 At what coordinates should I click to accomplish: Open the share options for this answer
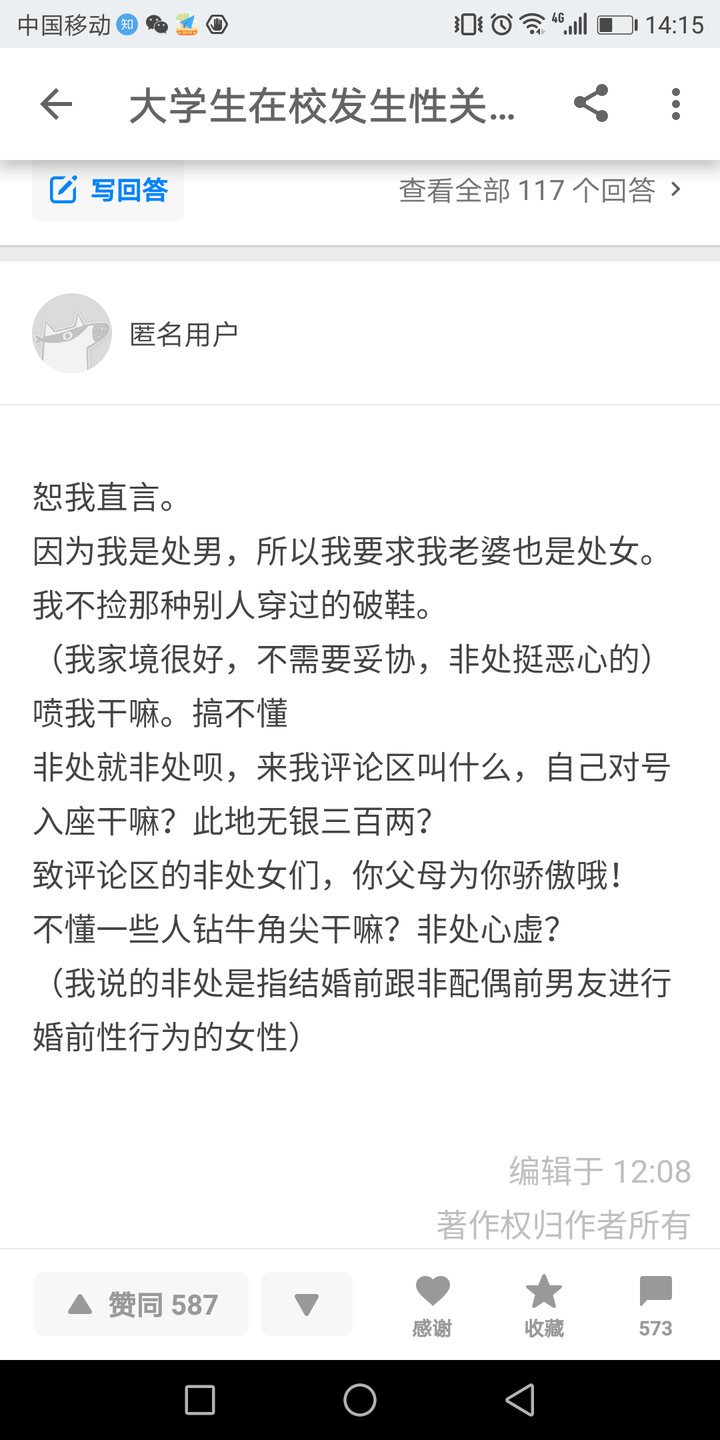click(x=591, y=104)
